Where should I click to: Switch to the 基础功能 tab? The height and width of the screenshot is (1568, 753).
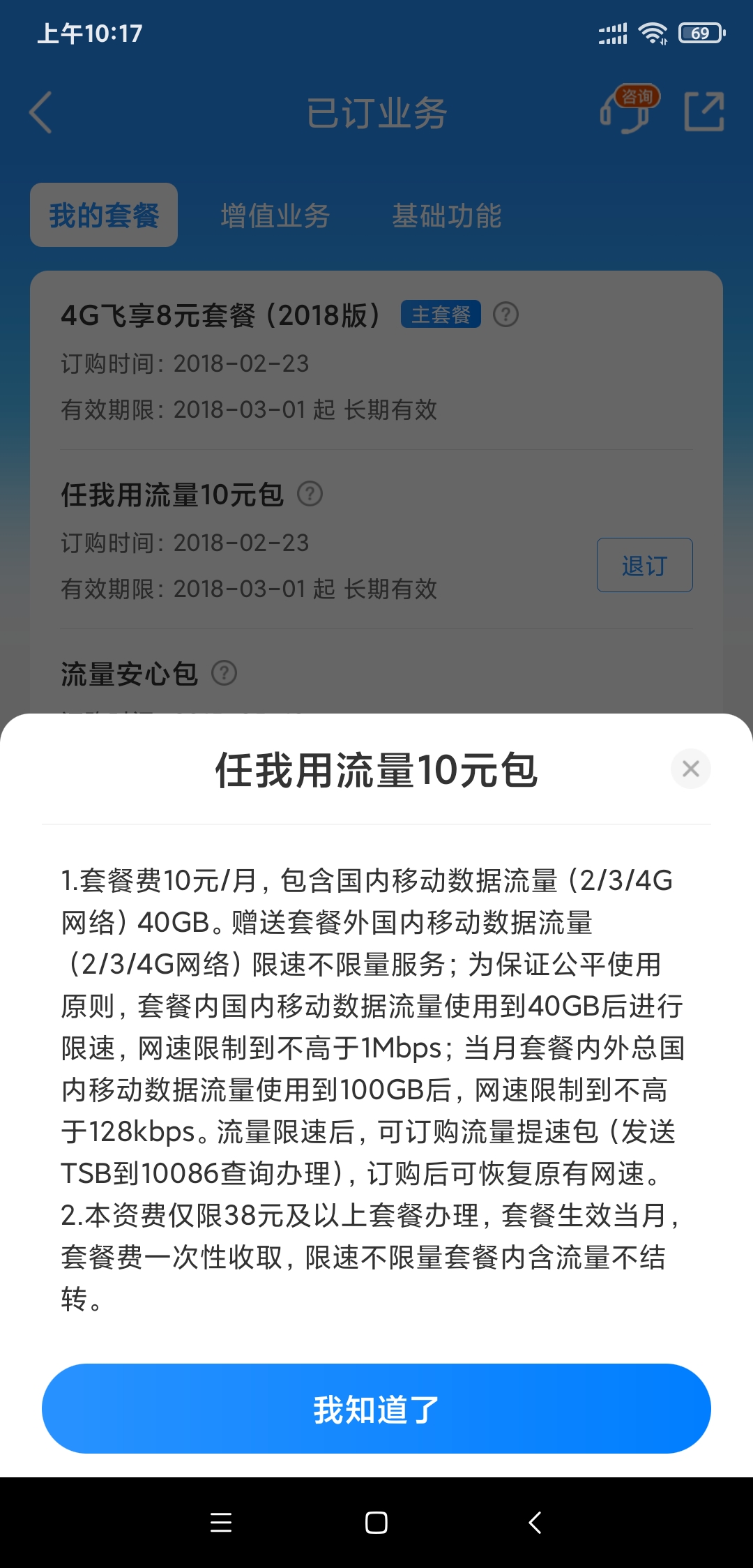[446, 216]
